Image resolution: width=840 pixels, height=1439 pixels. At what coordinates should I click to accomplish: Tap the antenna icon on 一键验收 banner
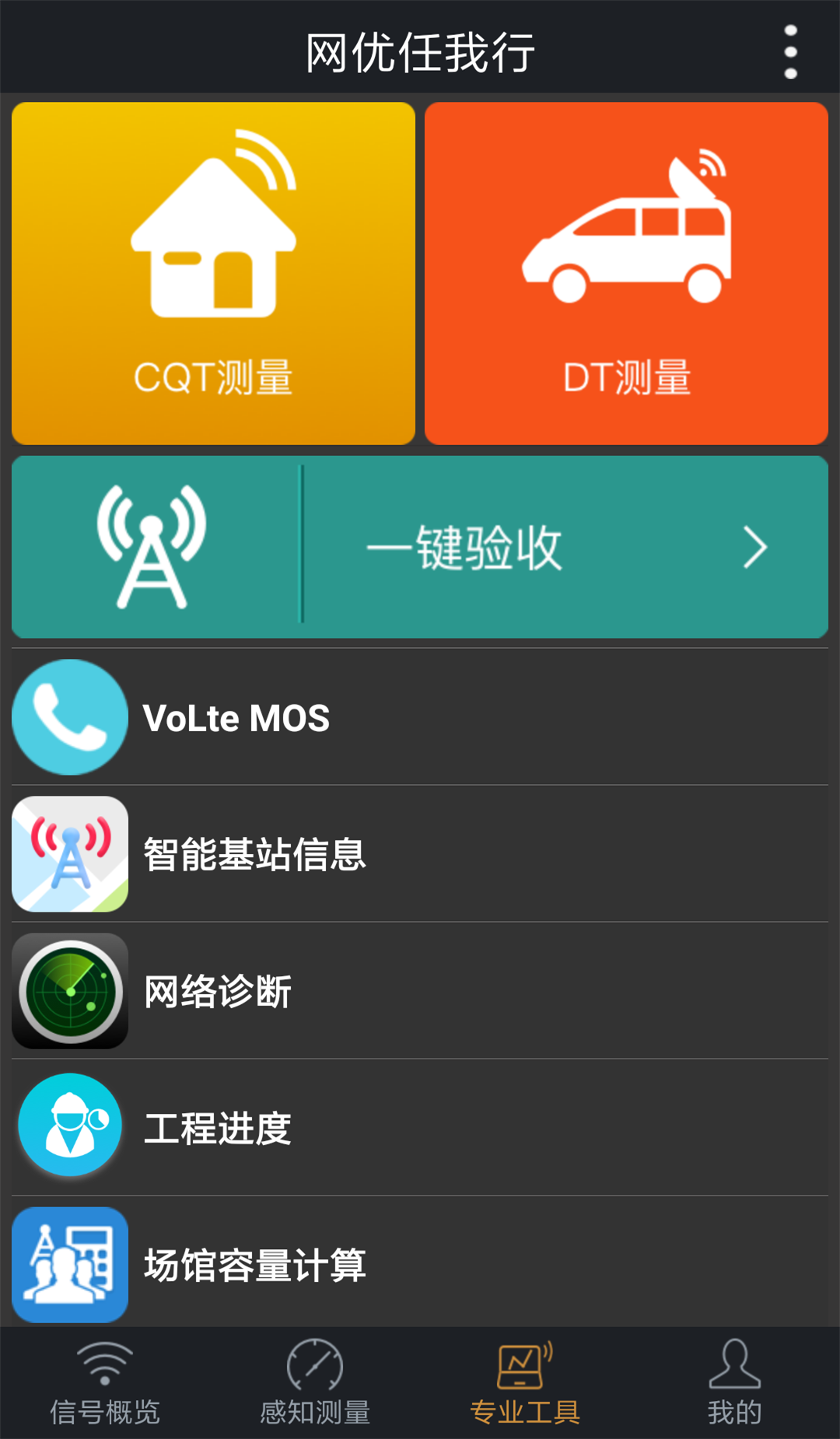(x=152, y=546)
